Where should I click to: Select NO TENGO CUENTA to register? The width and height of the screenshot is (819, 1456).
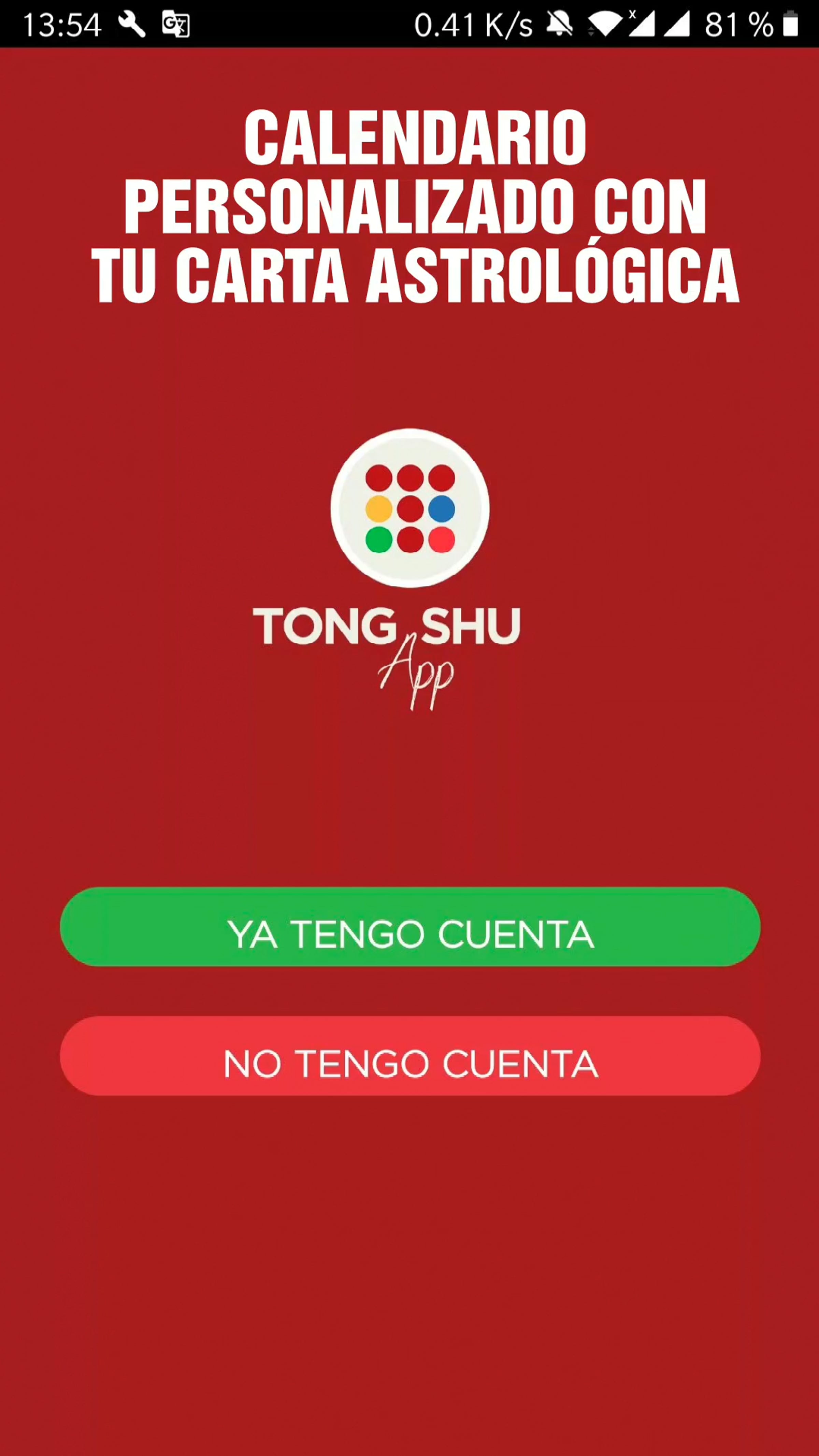click(410, 1056)
